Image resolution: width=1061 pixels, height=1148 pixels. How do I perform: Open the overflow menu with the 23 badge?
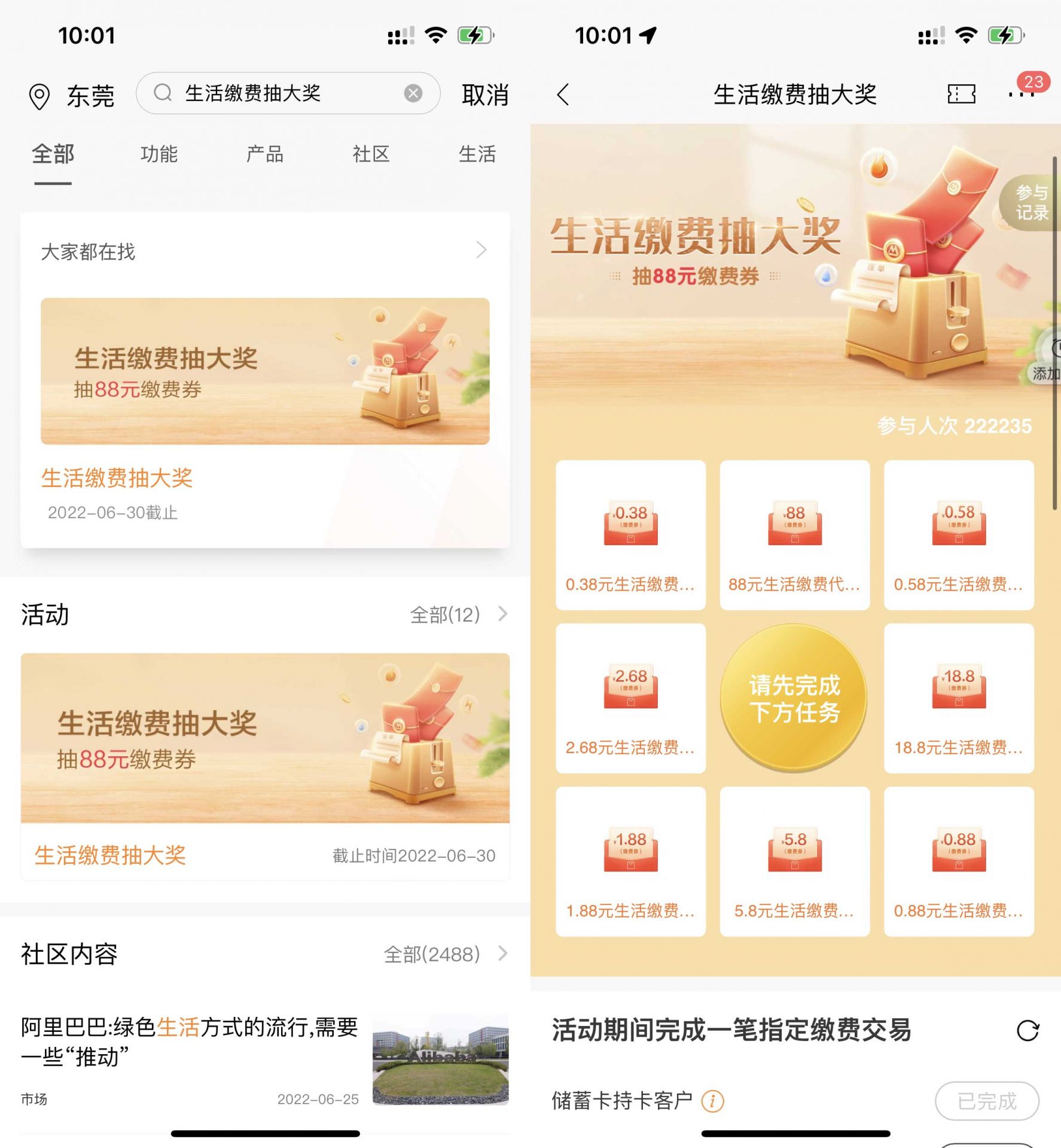click(x=1020, y=95)
